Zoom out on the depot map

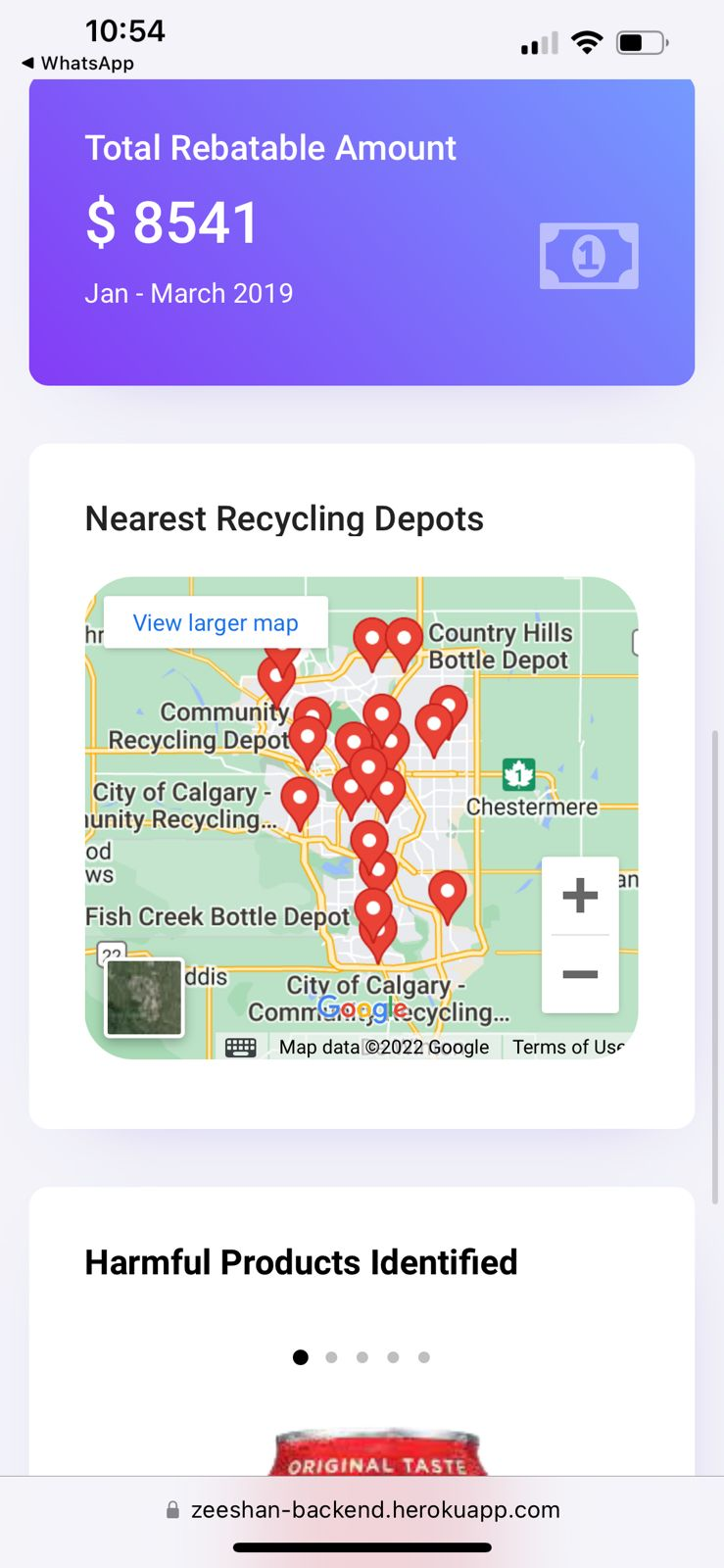[580, 973]
